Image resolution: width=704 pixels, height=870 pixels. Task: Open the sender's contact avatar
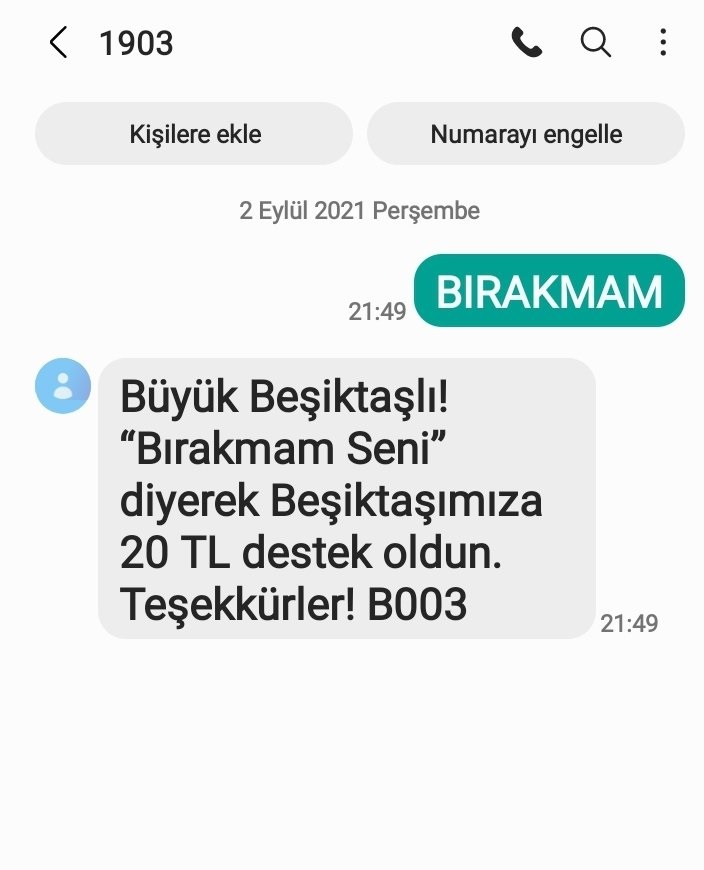63,386
